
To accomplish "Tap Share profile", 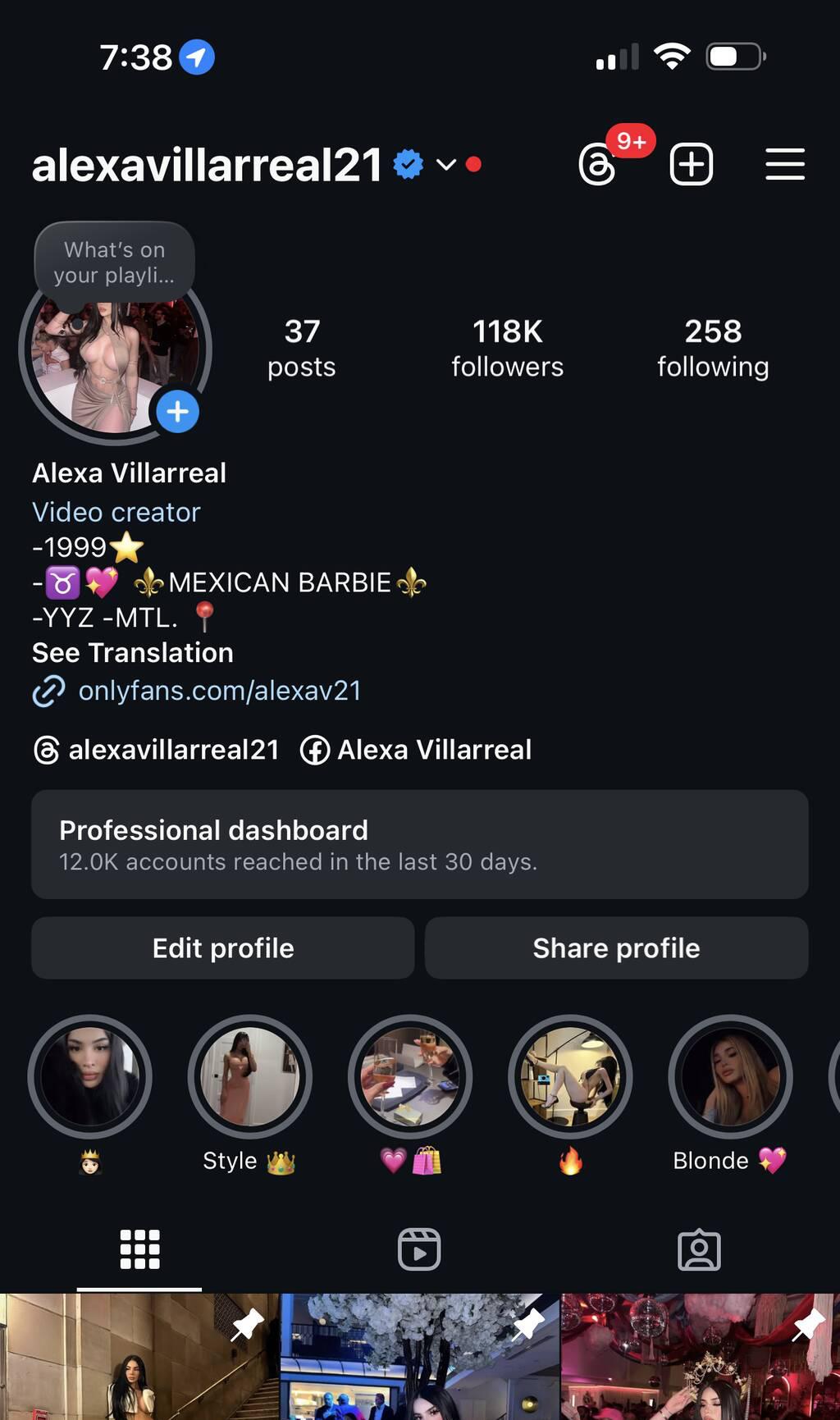I will click(x=616, y=948).
